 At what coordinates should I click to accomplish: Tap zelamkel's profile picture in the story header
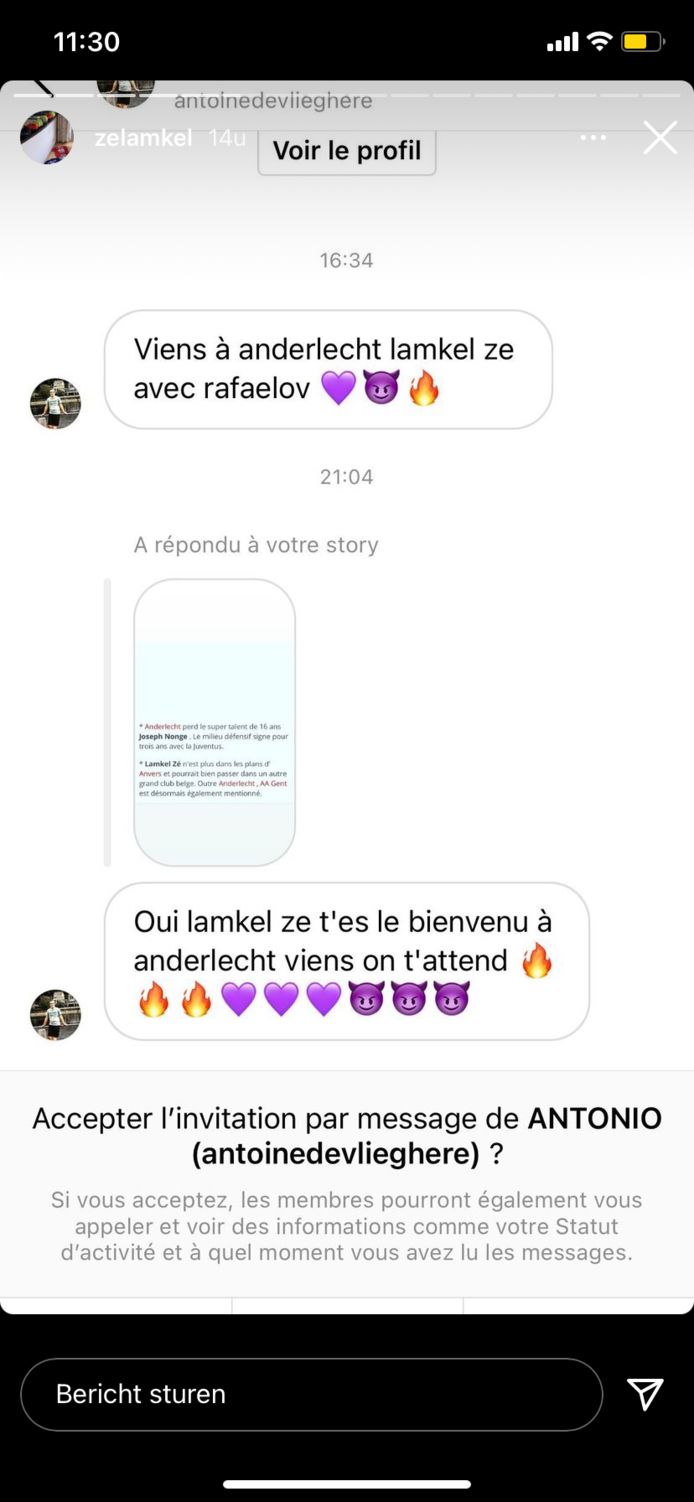(47, 138)
